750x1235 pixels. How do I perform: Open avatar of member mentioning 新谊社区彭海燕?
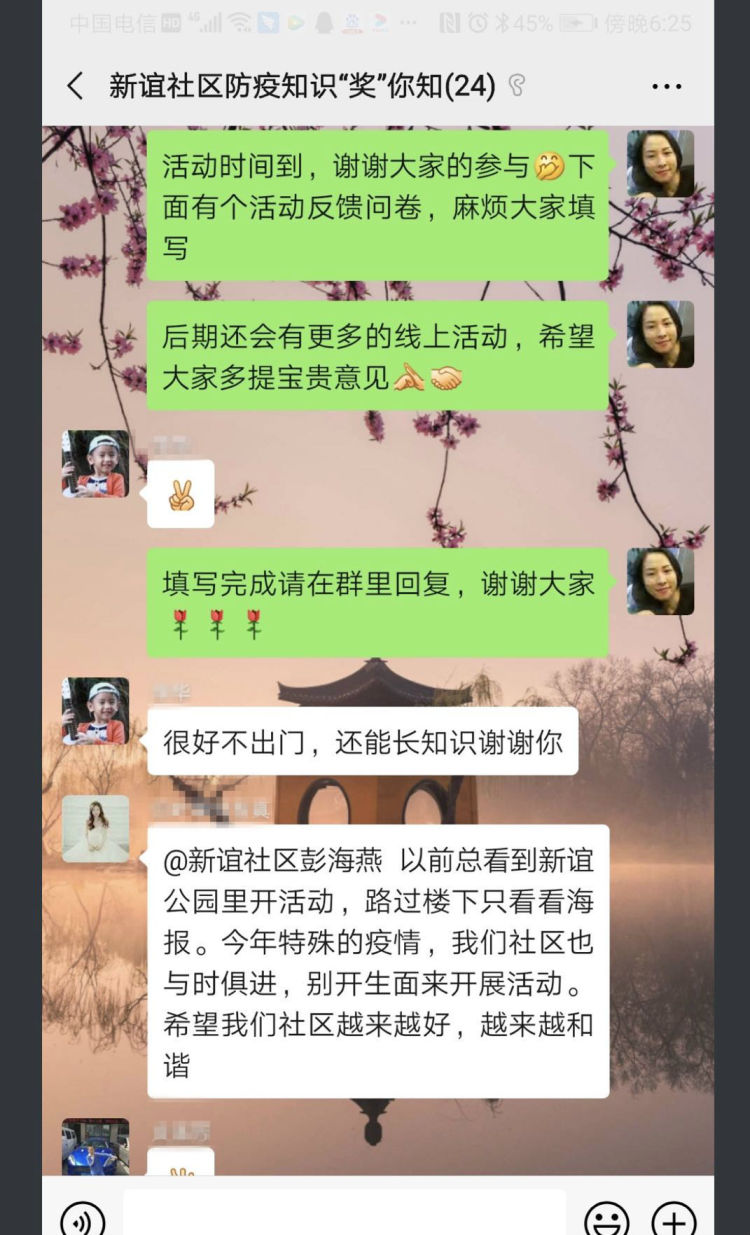pos(95,829)
